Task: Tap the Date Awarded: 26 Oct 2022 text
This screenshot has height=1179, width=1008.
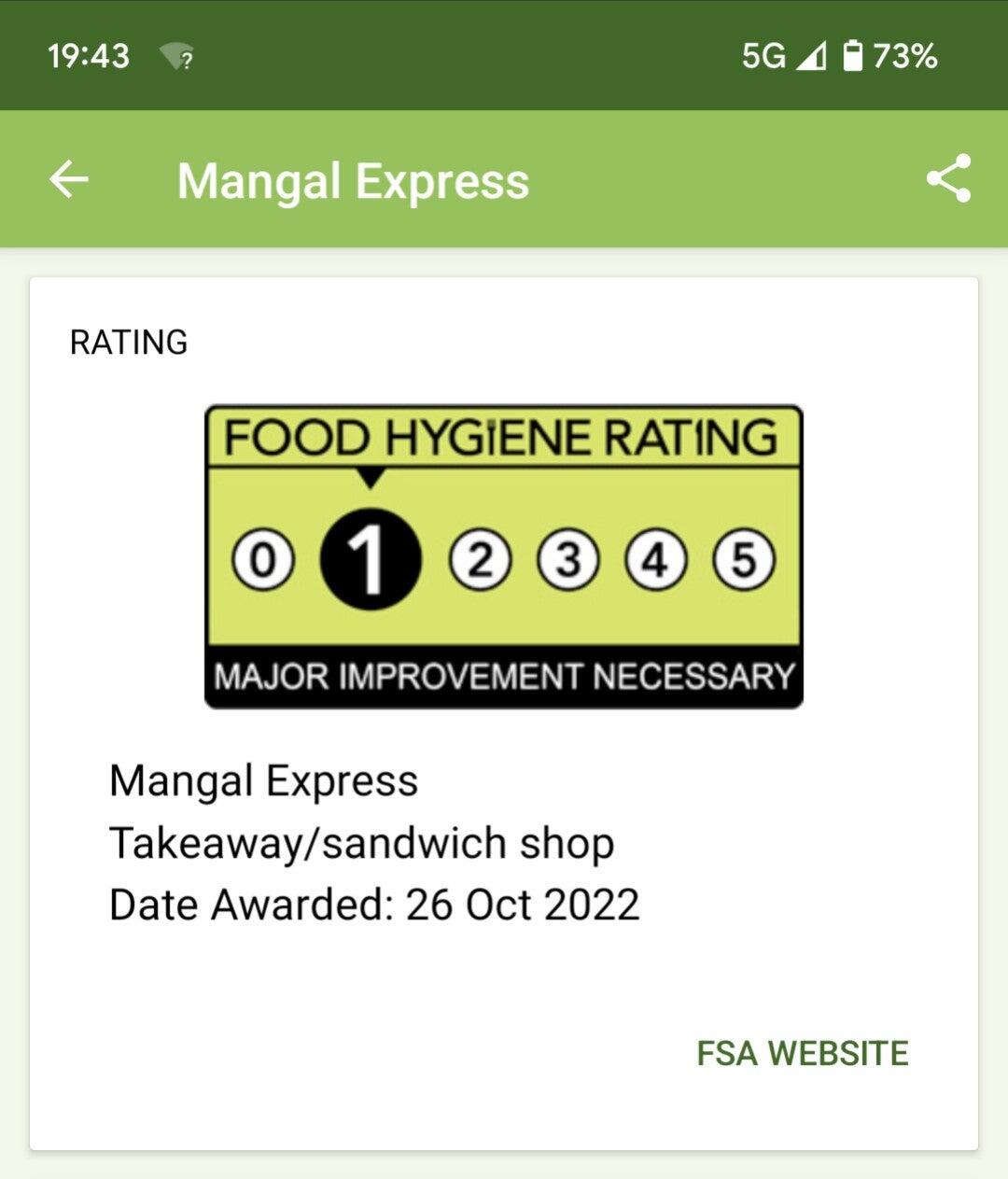Action: coord(372,903)
